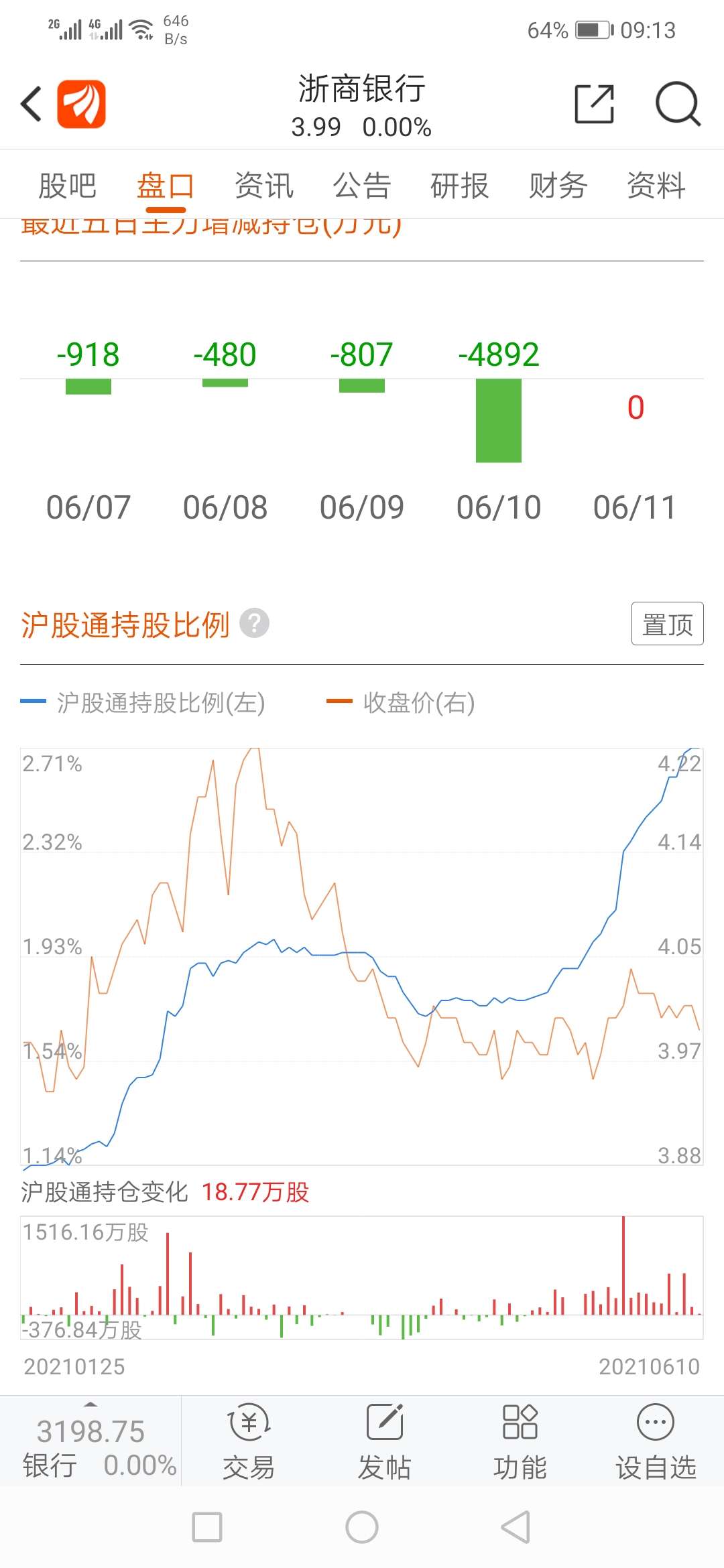Expand the chart date range starting 20210125
Viewport: 724px width, 1568px height.
[75, 1366]
